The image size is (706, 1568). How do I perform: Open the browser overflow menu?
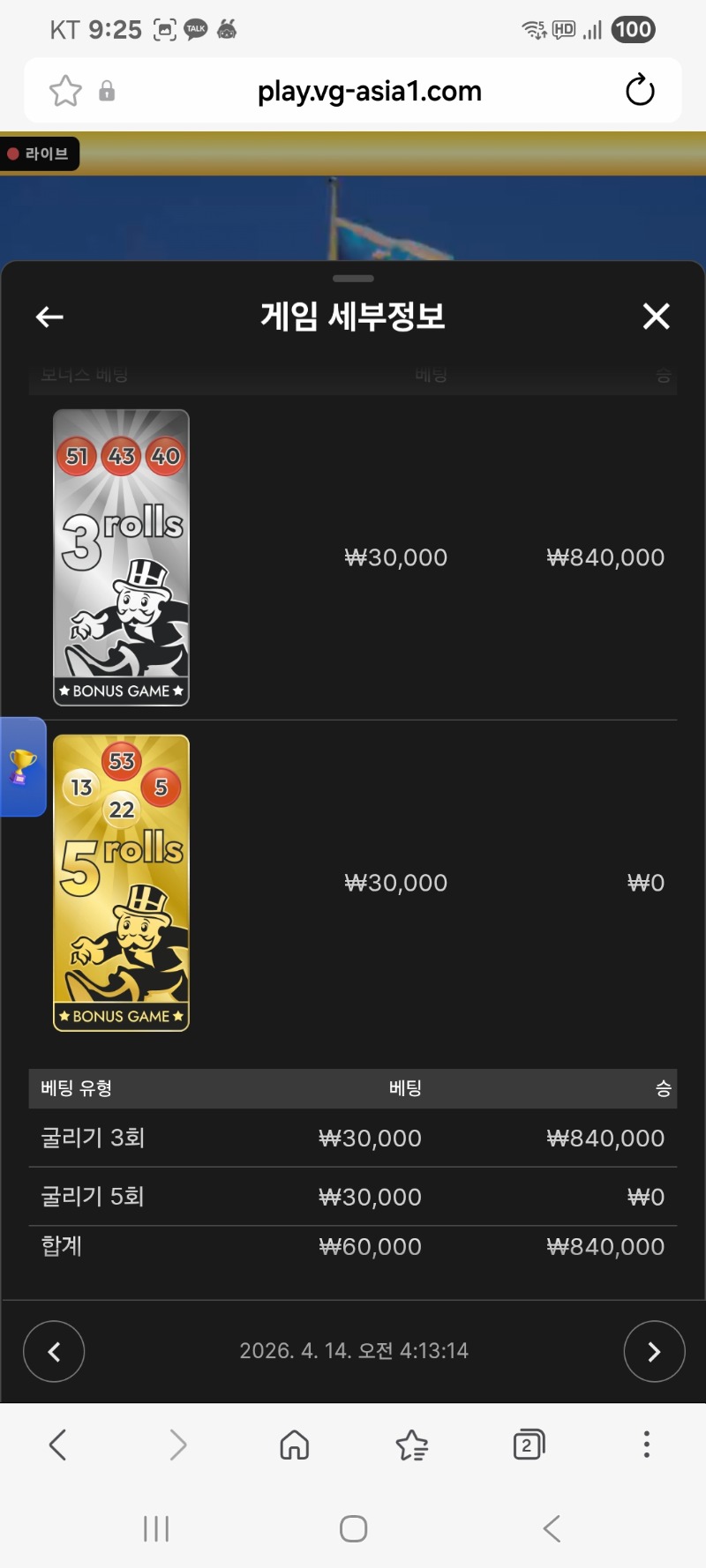(647, 1445)
